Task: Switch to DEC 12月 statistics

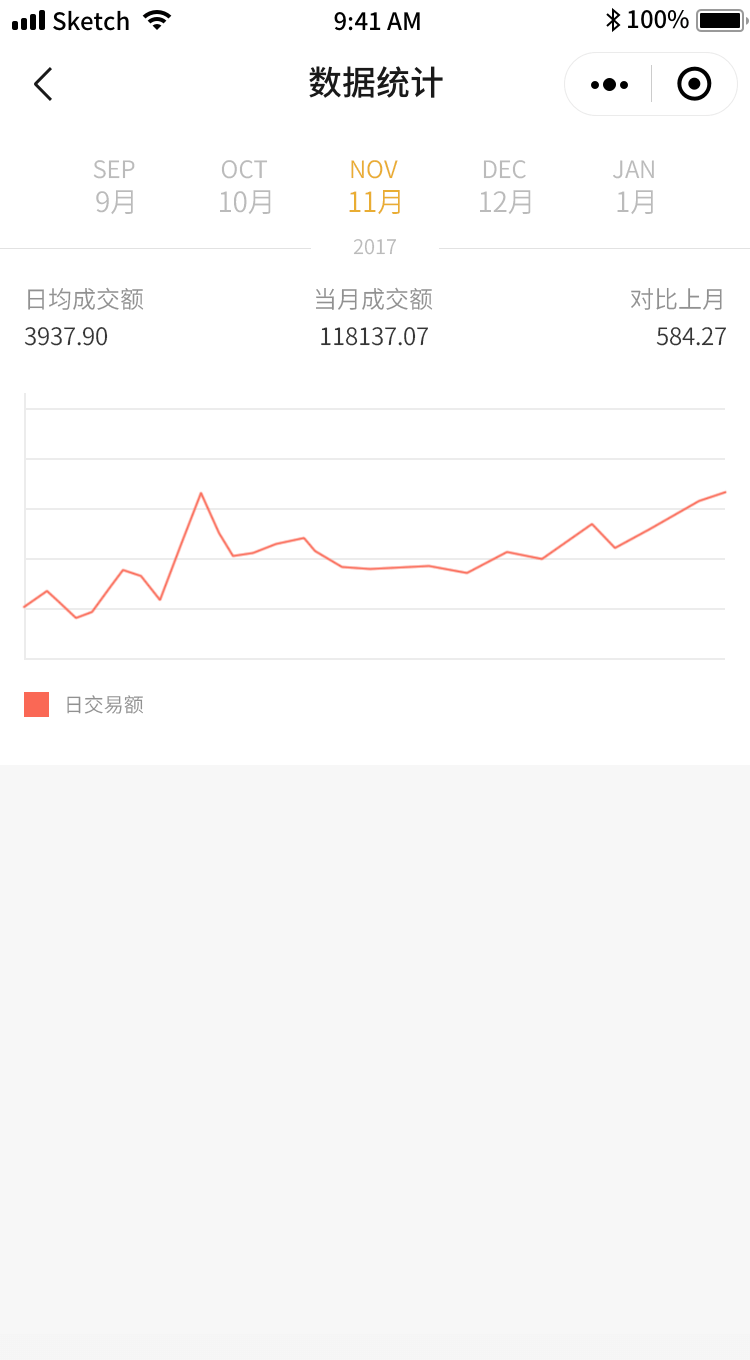Action: (505, 186)
